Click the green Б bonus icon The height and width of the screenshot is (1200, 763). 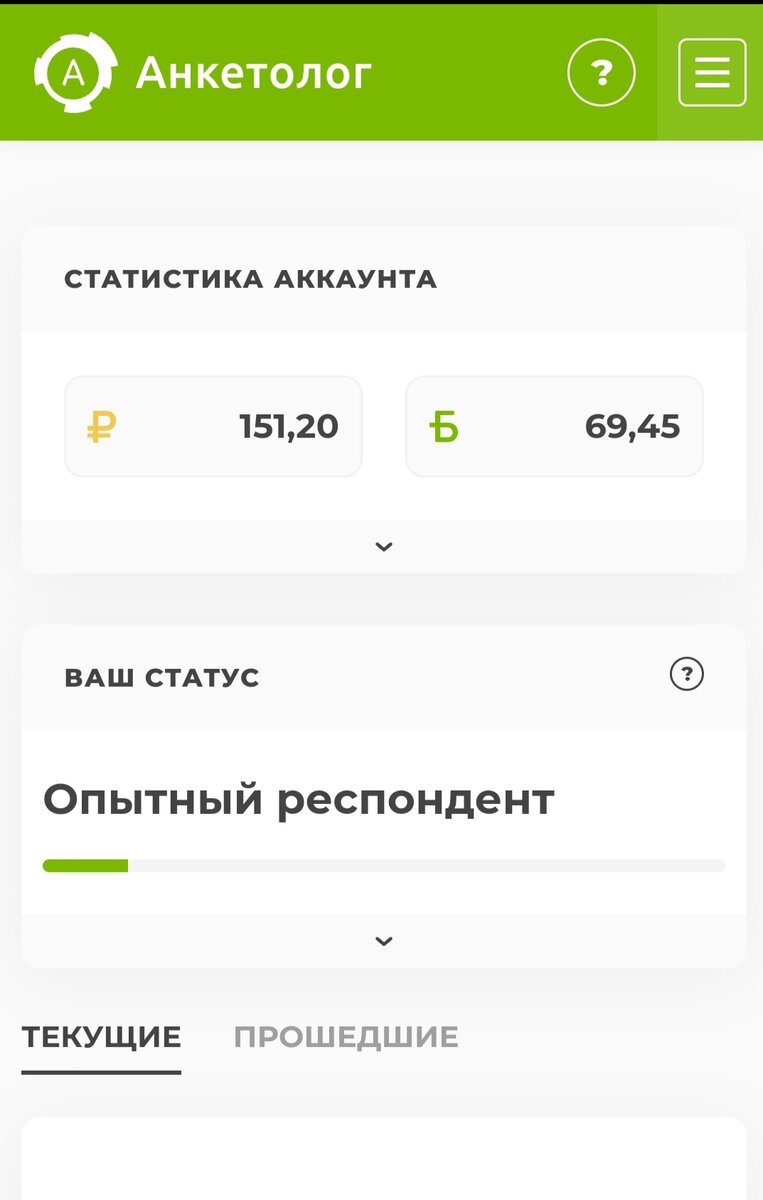point(443,427)
